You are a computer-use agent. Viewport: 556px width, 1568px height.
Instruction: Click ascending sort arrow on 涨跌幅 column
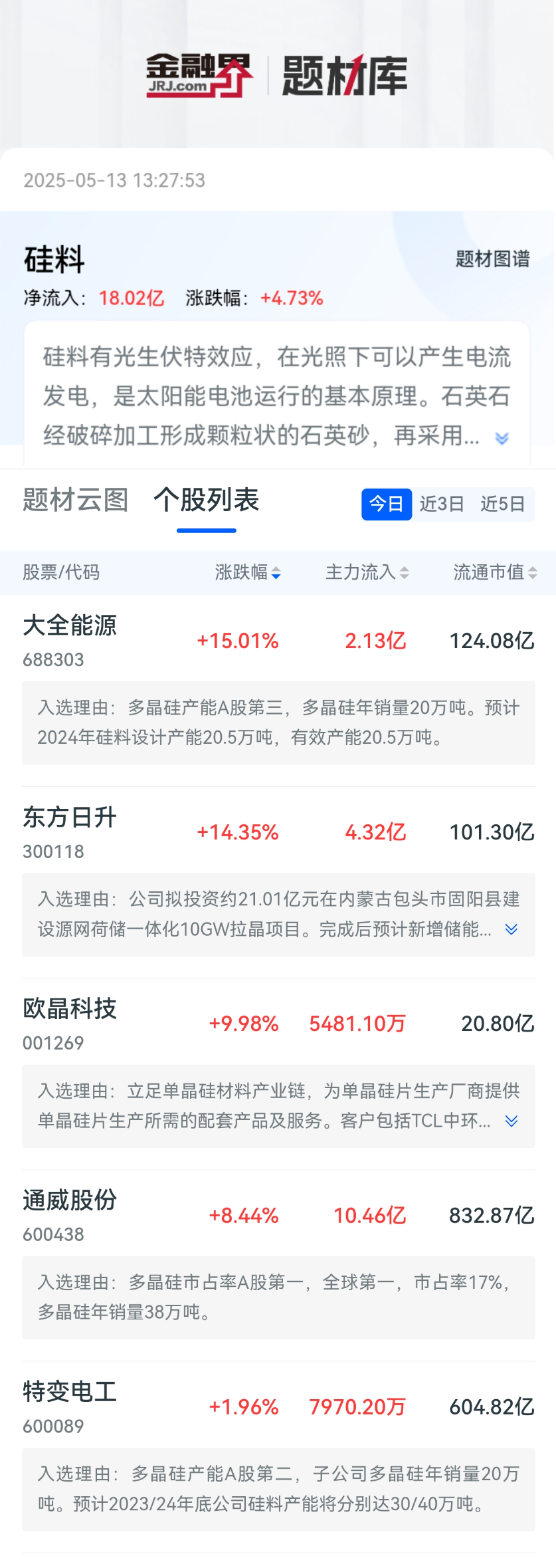[277, 569]
